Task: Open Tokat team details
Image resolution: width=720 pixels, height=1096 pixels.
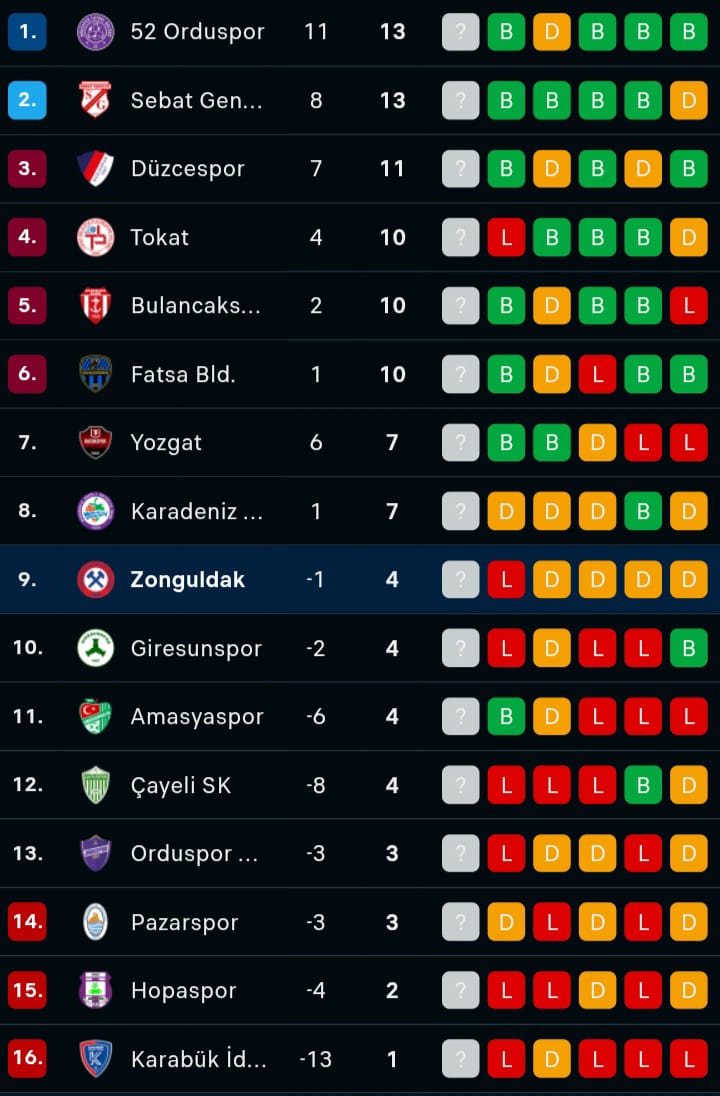Action: pos(159,237)
